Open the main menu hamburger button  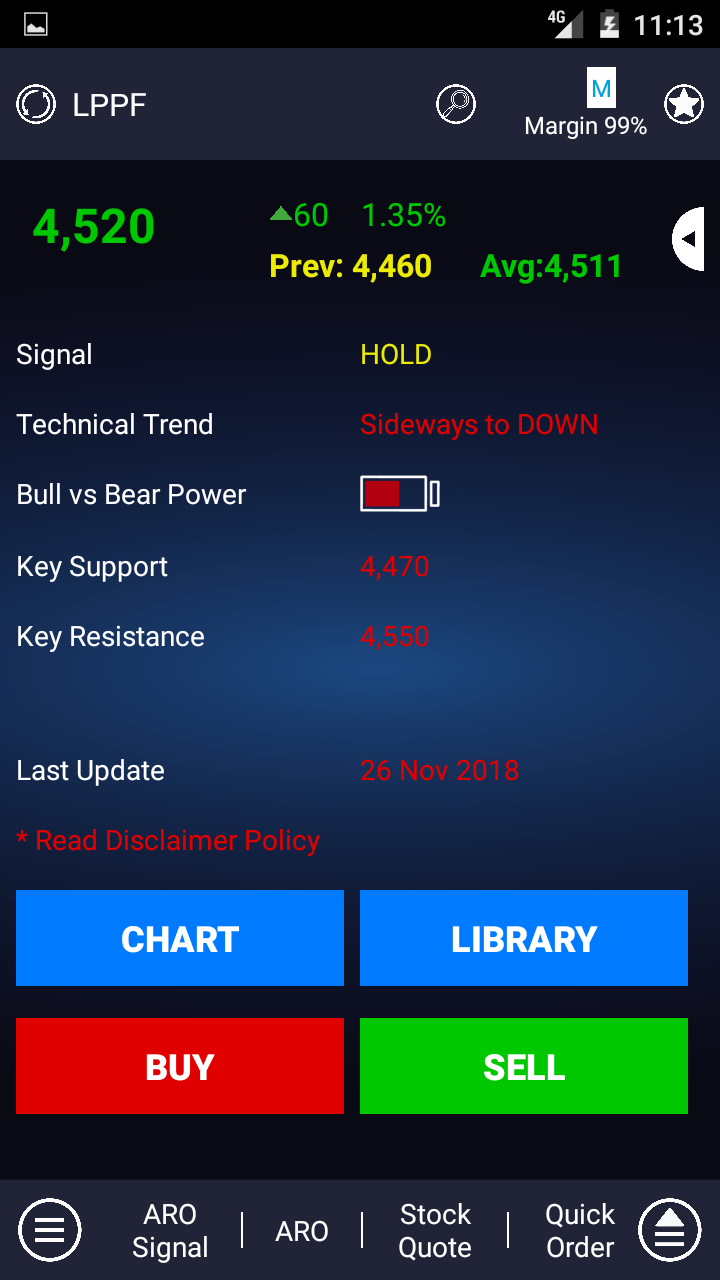point(50,1230)
